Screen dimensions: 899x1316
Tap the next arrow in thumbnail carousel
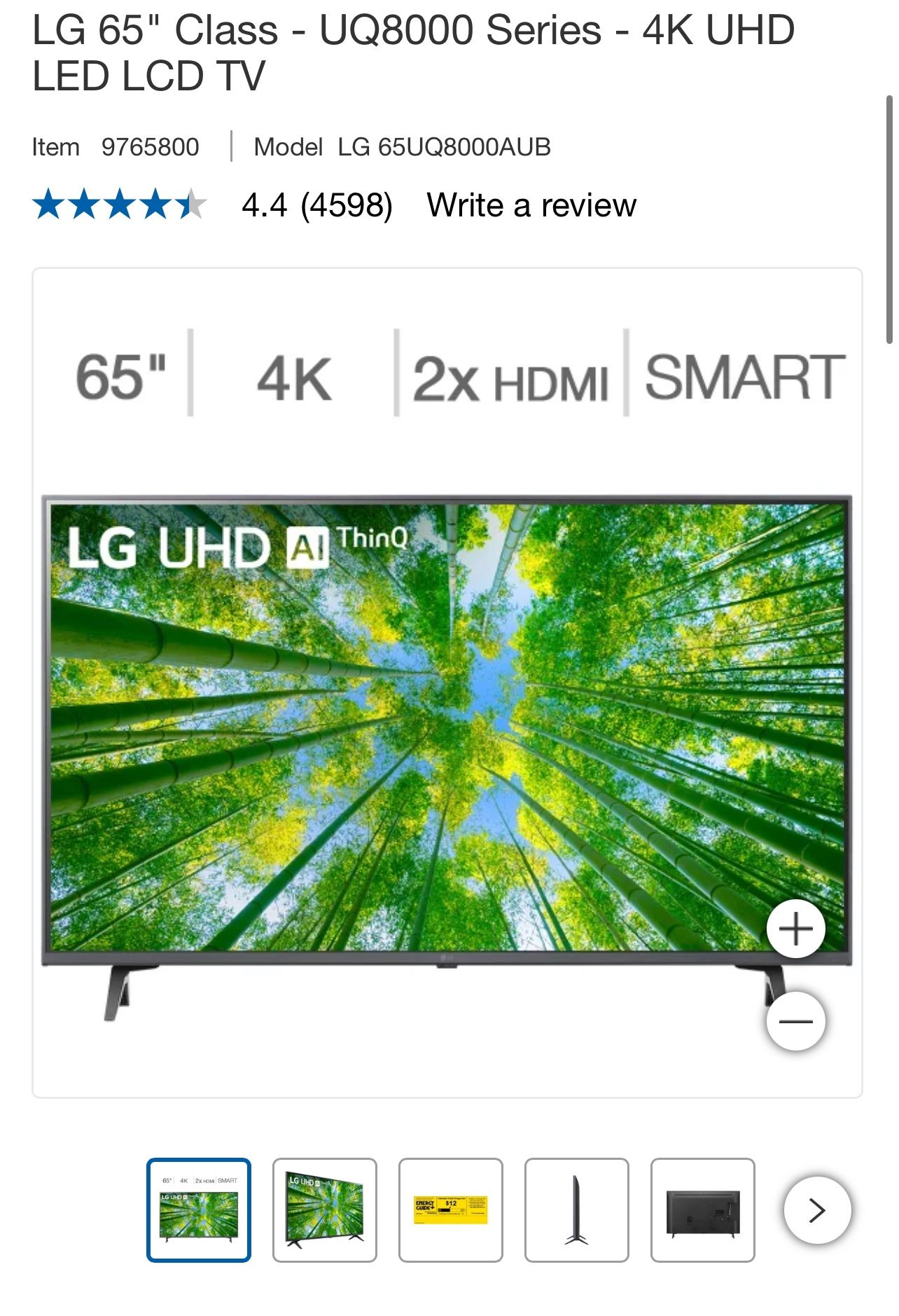[817, 1210]
